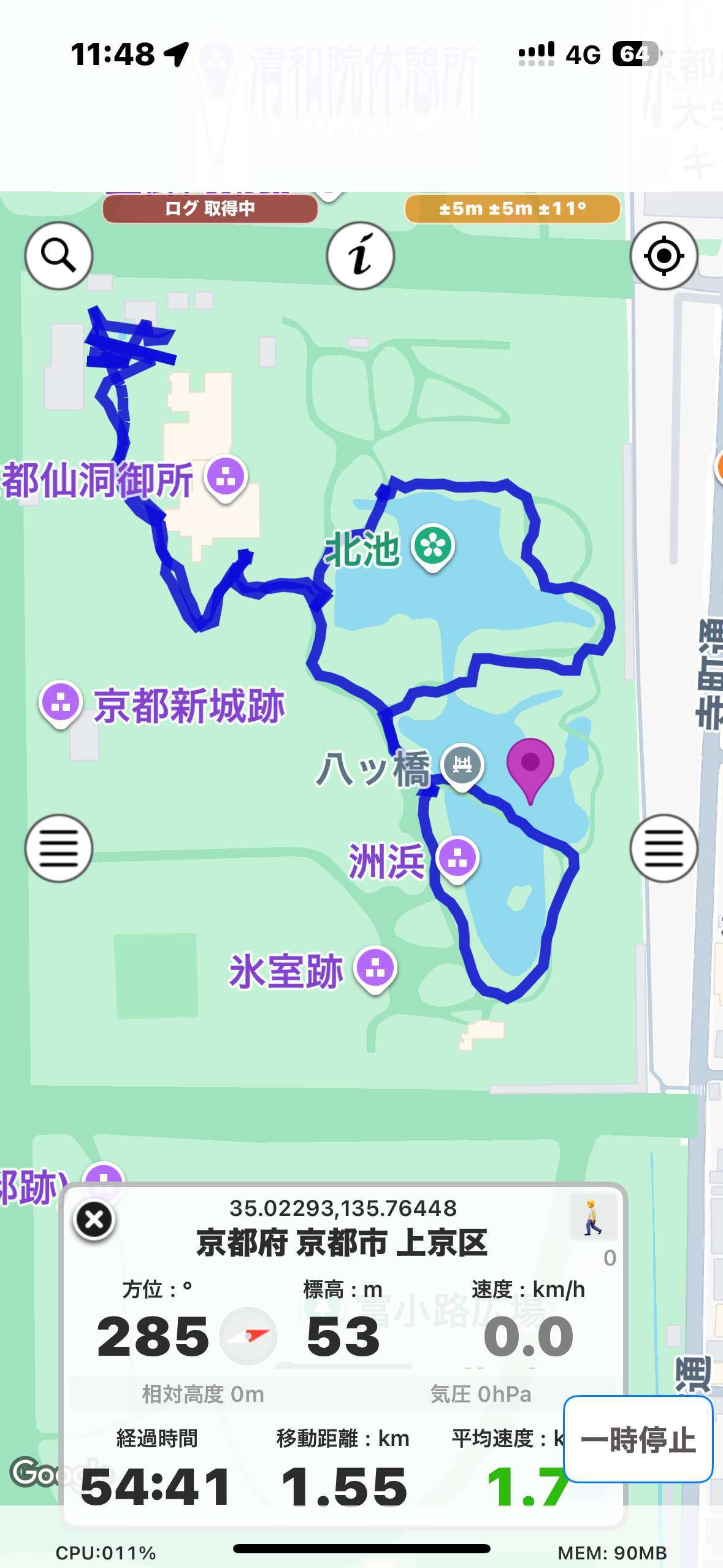Select the 八ッ橋 bridge marker
723x1568 pixels.
[x=462, y=764]
